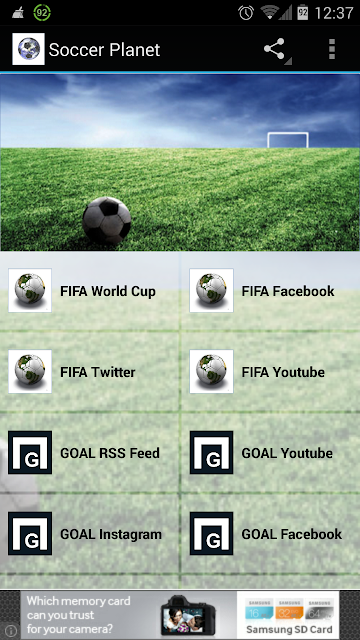360x640 pixels.
Task: Select FIFA Twitter
Action: pyautogui.click(x=90, y=371)
